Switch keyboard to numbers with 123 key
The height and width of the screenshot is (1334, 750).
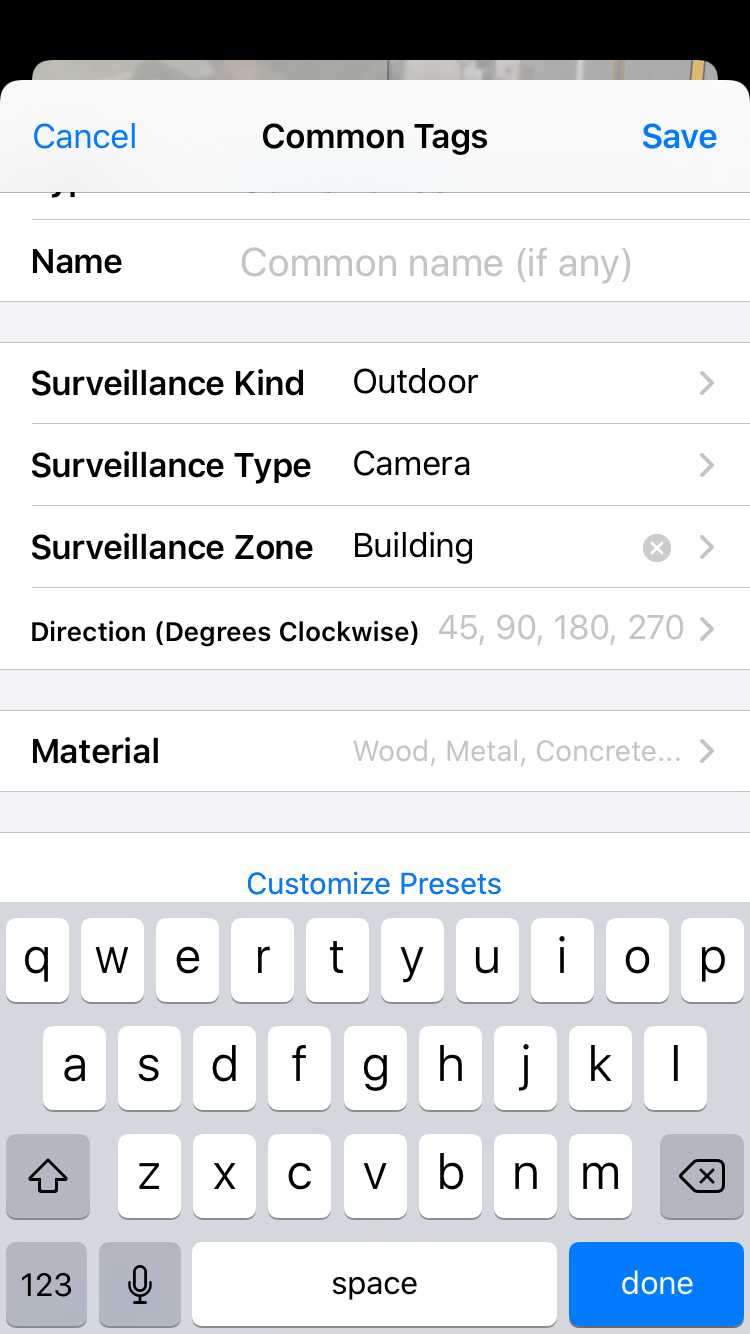click(x=47, y=1284)
